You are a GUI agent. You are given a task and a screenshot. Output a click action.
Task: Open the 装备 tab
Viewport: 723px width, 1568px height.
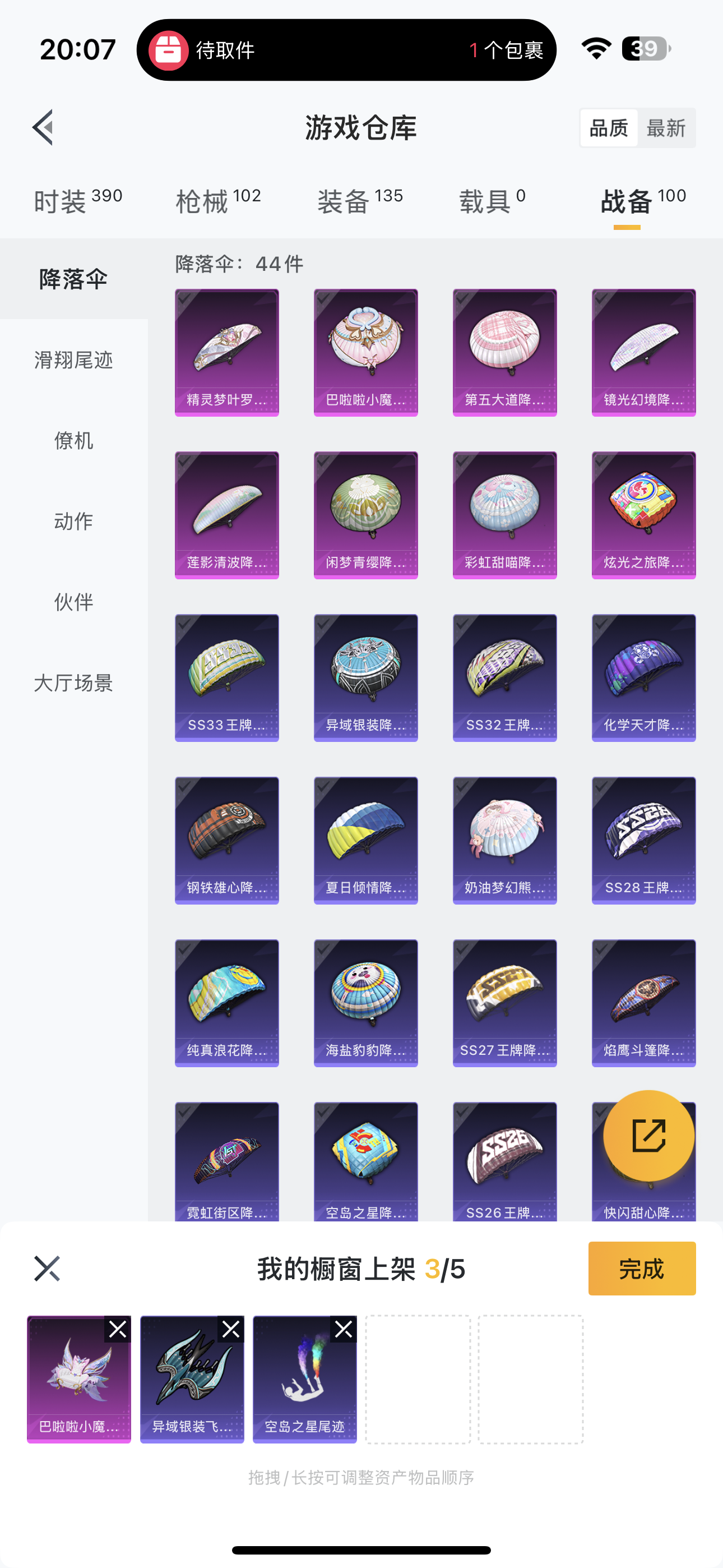point(360,200)
